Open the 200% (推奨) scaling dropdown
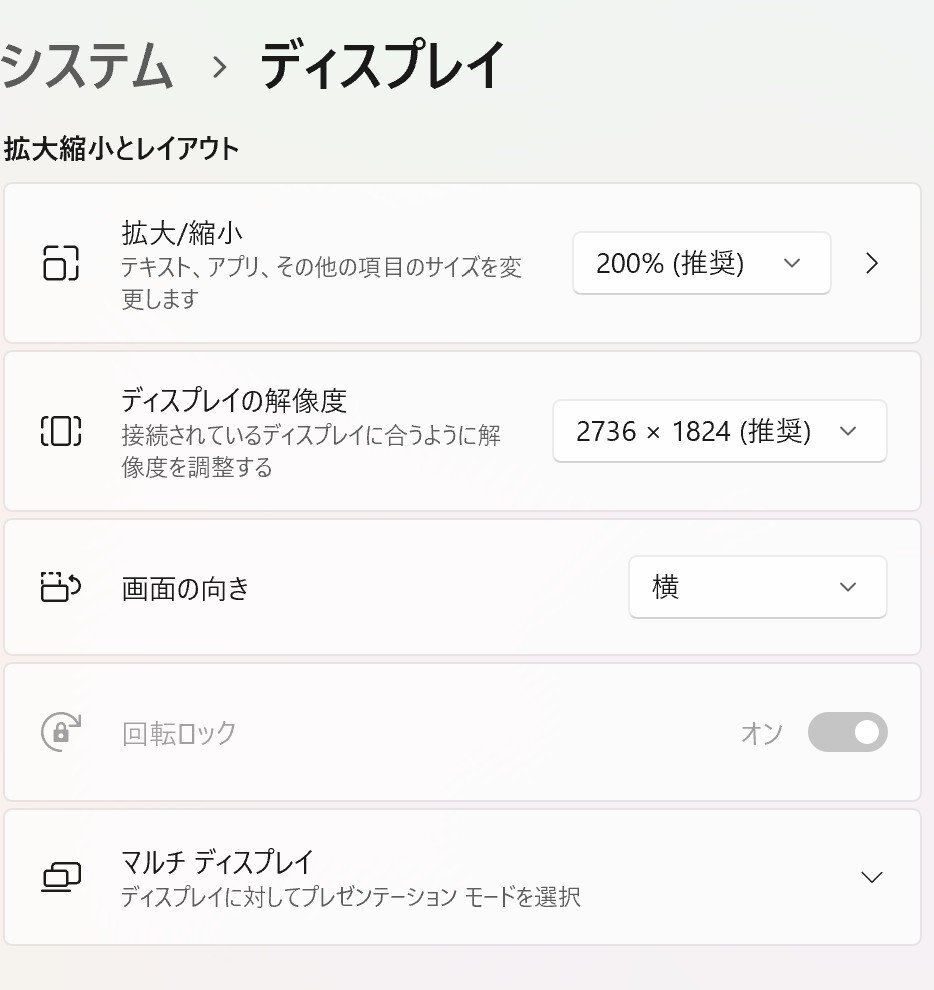Viewport: 934px width, 990px height. (700, 263)
